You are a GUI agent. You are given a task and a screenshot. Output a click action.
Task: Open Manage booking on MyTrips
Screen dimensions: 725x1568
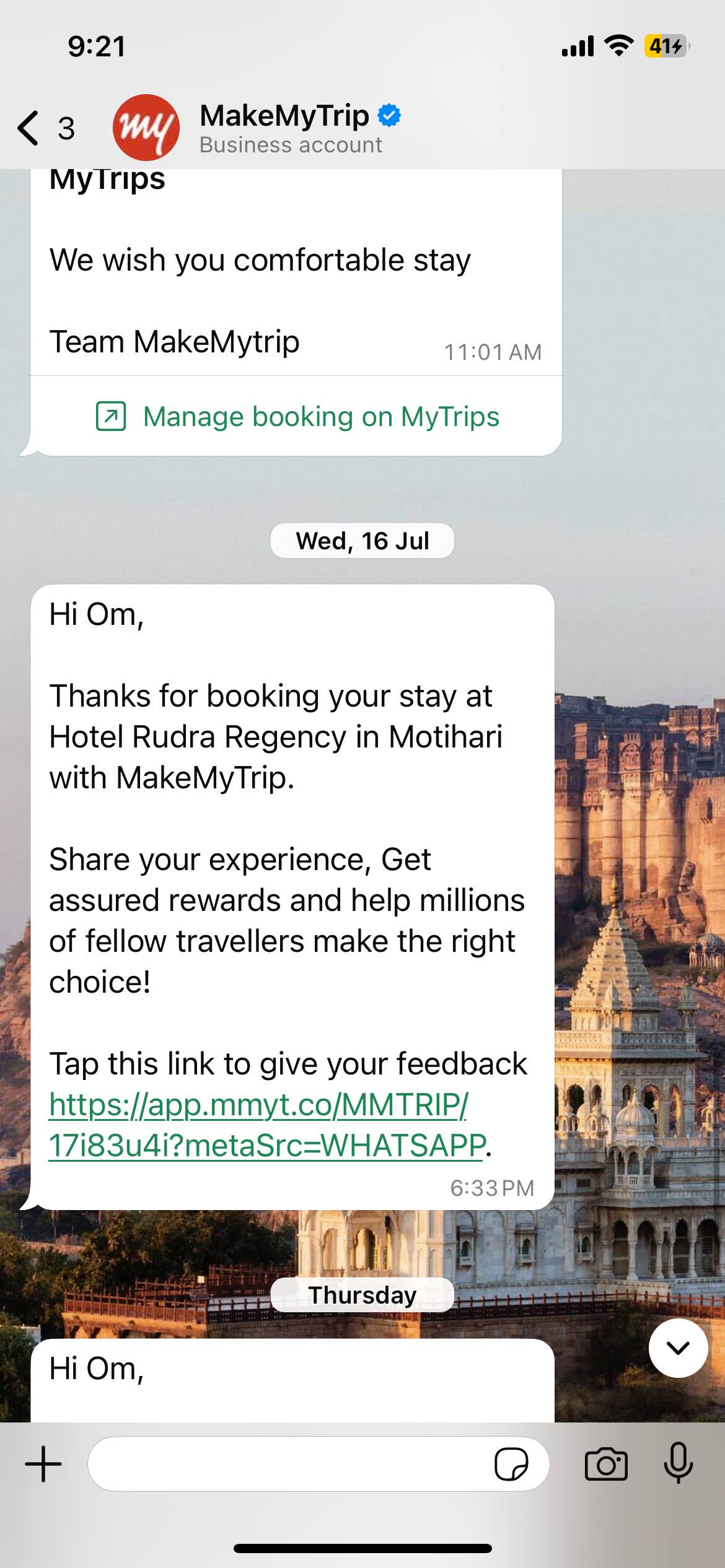tap(297, 417)
